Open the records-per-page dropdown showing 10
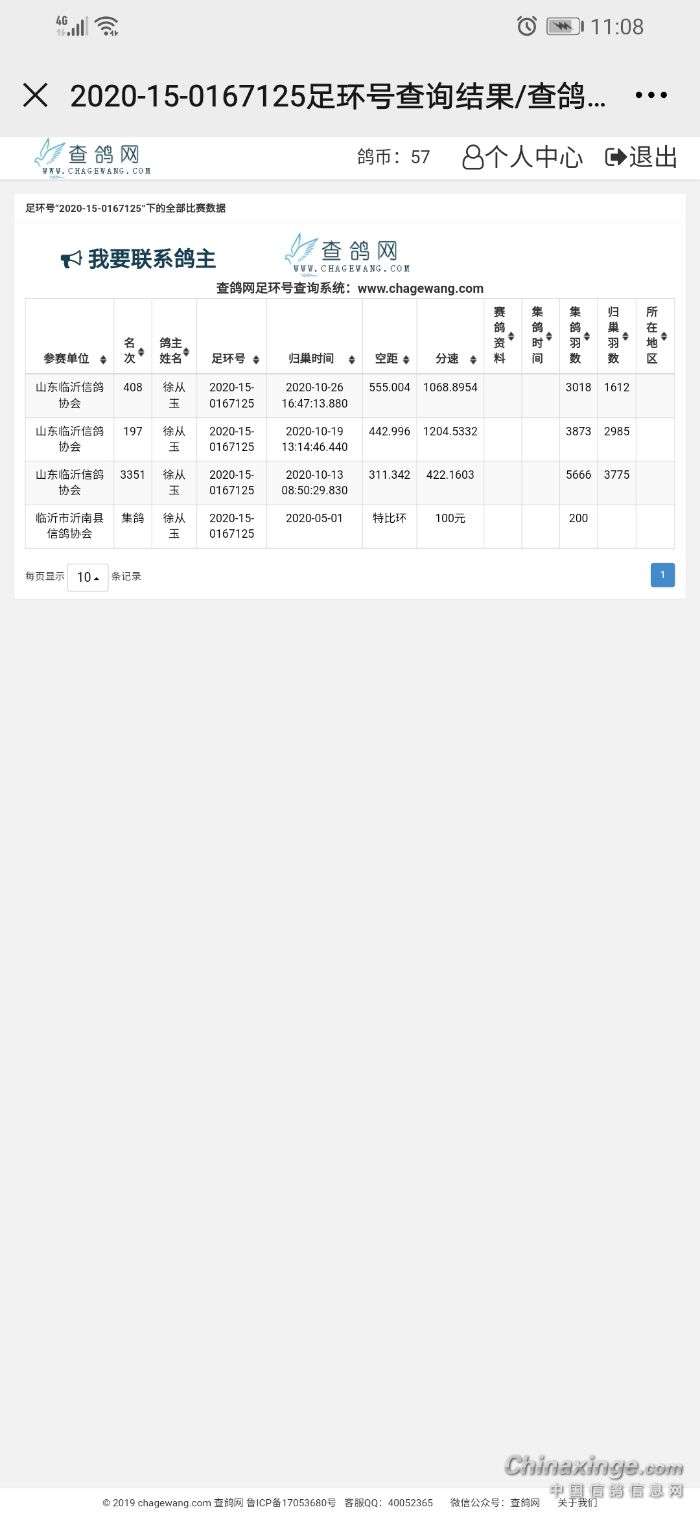This screenshot has width=700, height=1516. point(88,577)
